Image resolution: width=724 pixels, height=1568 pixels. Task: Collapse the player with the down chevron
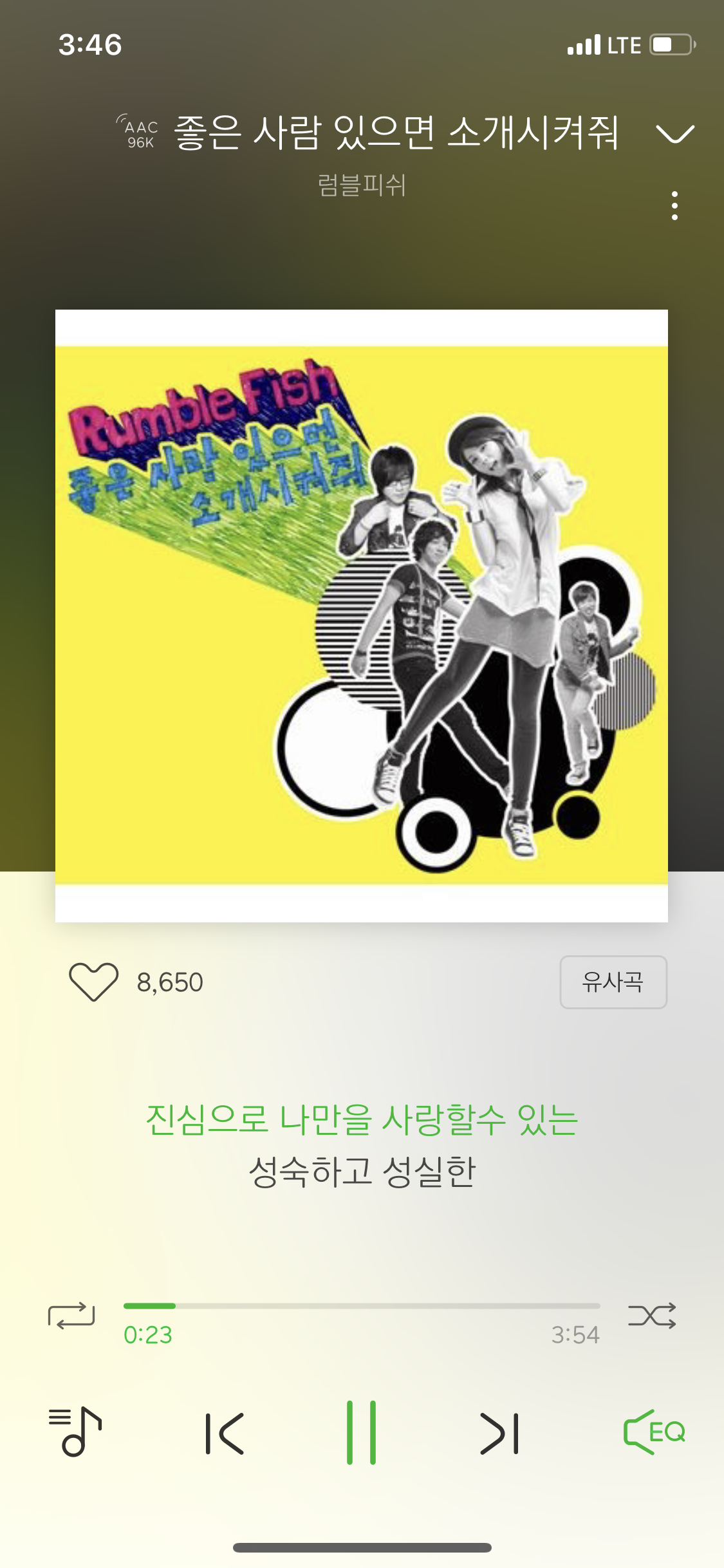click(674, 133)
